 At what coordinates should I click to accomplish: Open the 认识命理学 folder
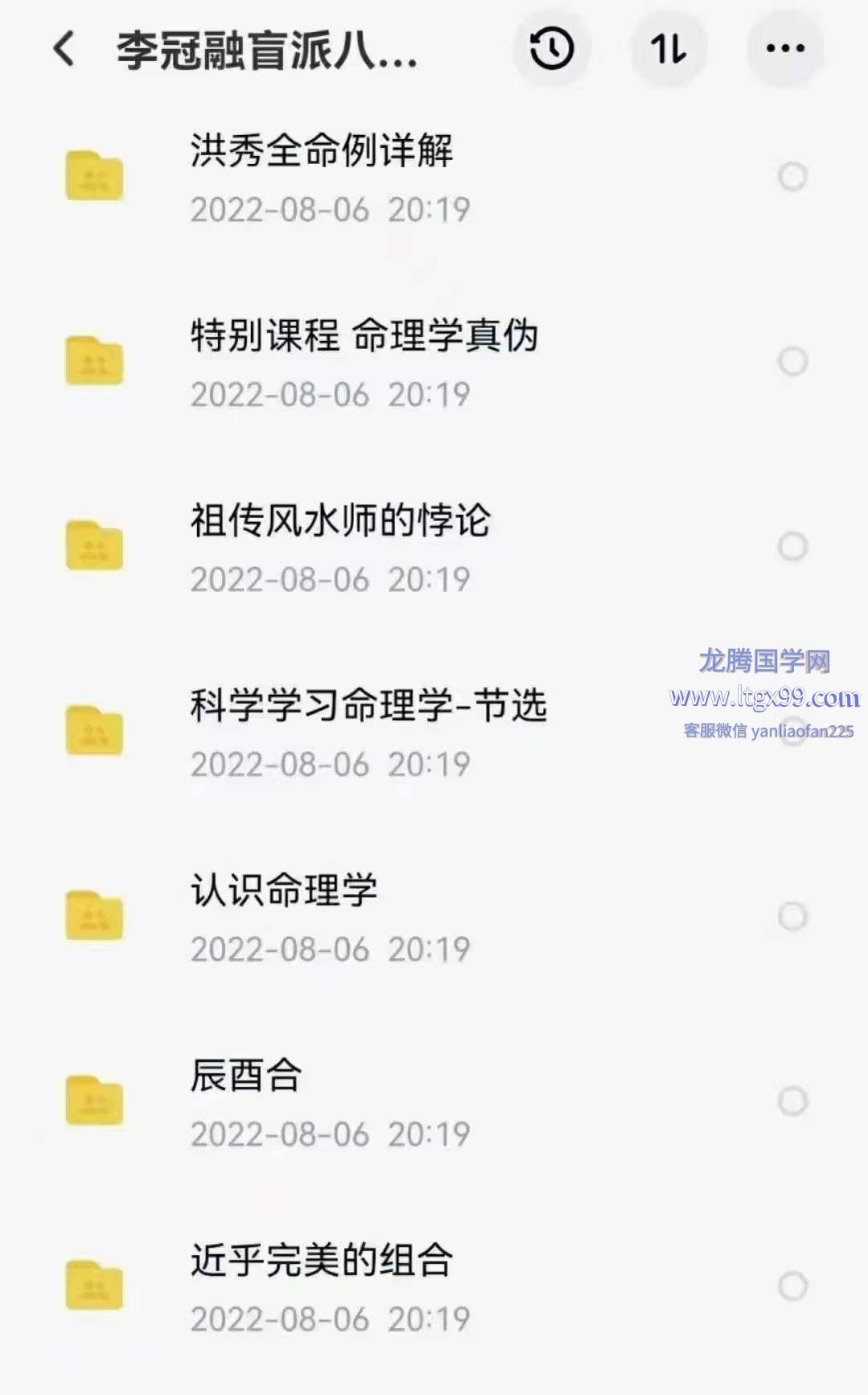tap(434, 917)
